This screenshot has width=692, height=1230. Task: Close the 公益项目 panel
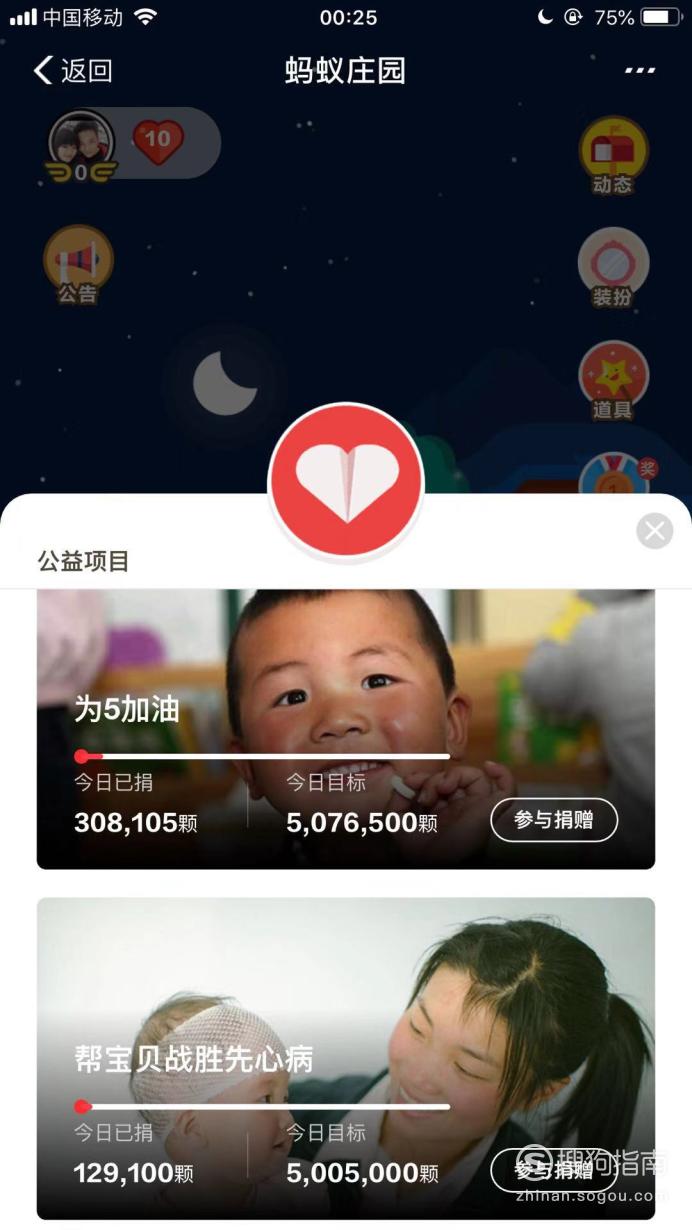click(655, 531)
